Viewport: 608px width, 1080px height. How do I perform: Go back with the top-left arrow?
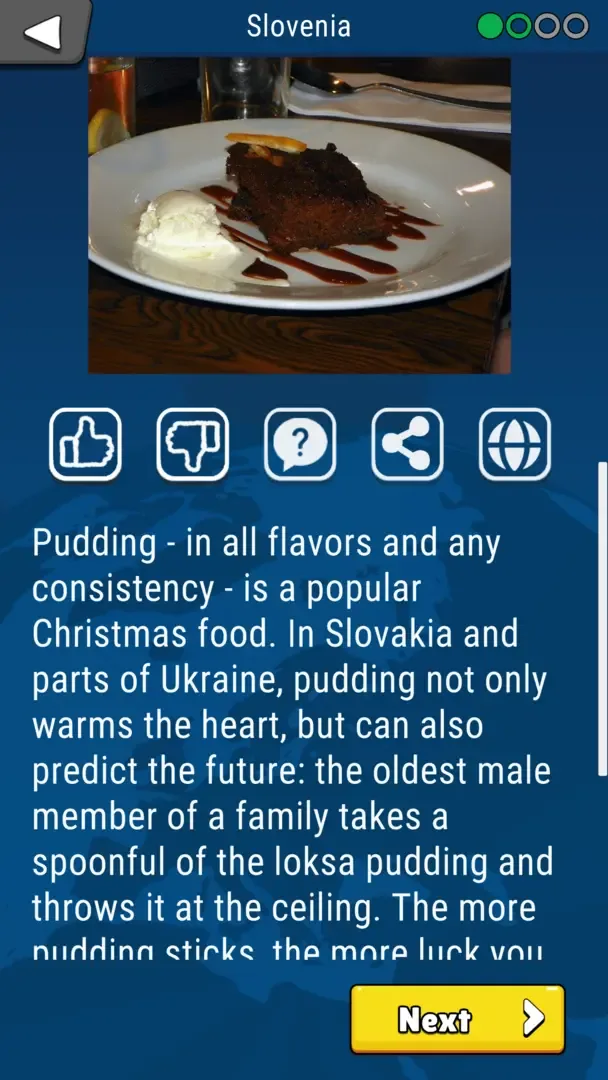coord(42,30)
